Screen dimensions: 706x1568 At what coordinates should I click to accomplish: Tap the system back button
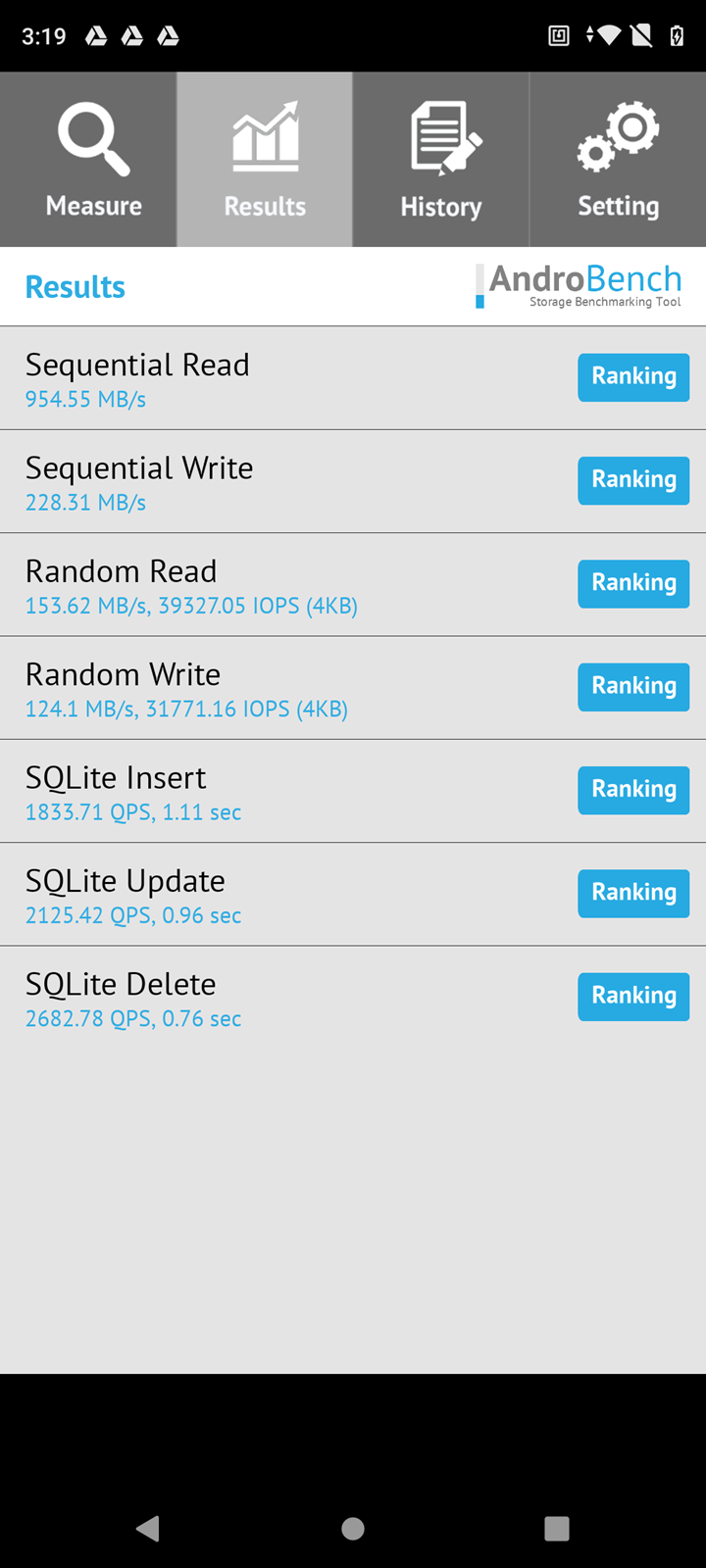pyautogui.click(x=148, y=1528)
